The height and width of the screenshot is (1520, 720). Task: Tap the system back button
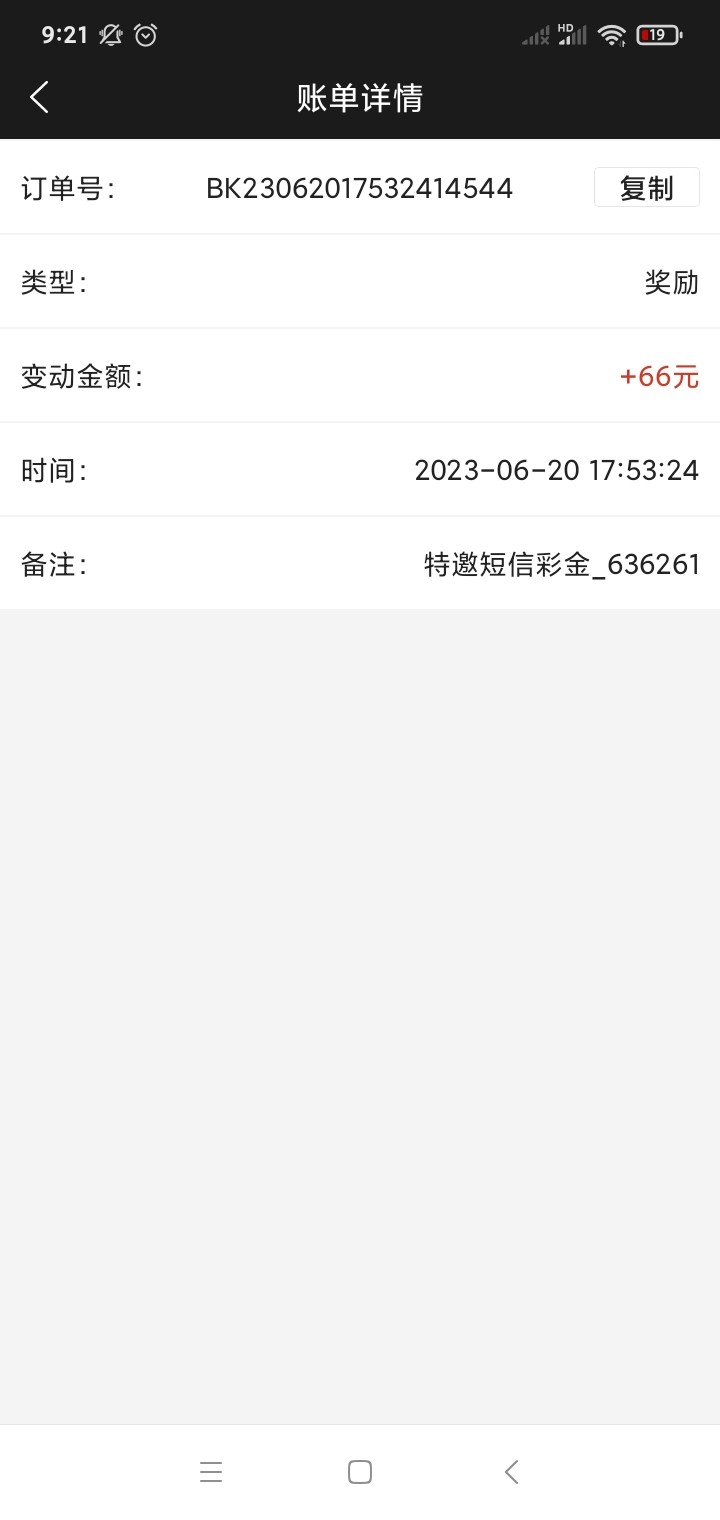pos(511,1472)
